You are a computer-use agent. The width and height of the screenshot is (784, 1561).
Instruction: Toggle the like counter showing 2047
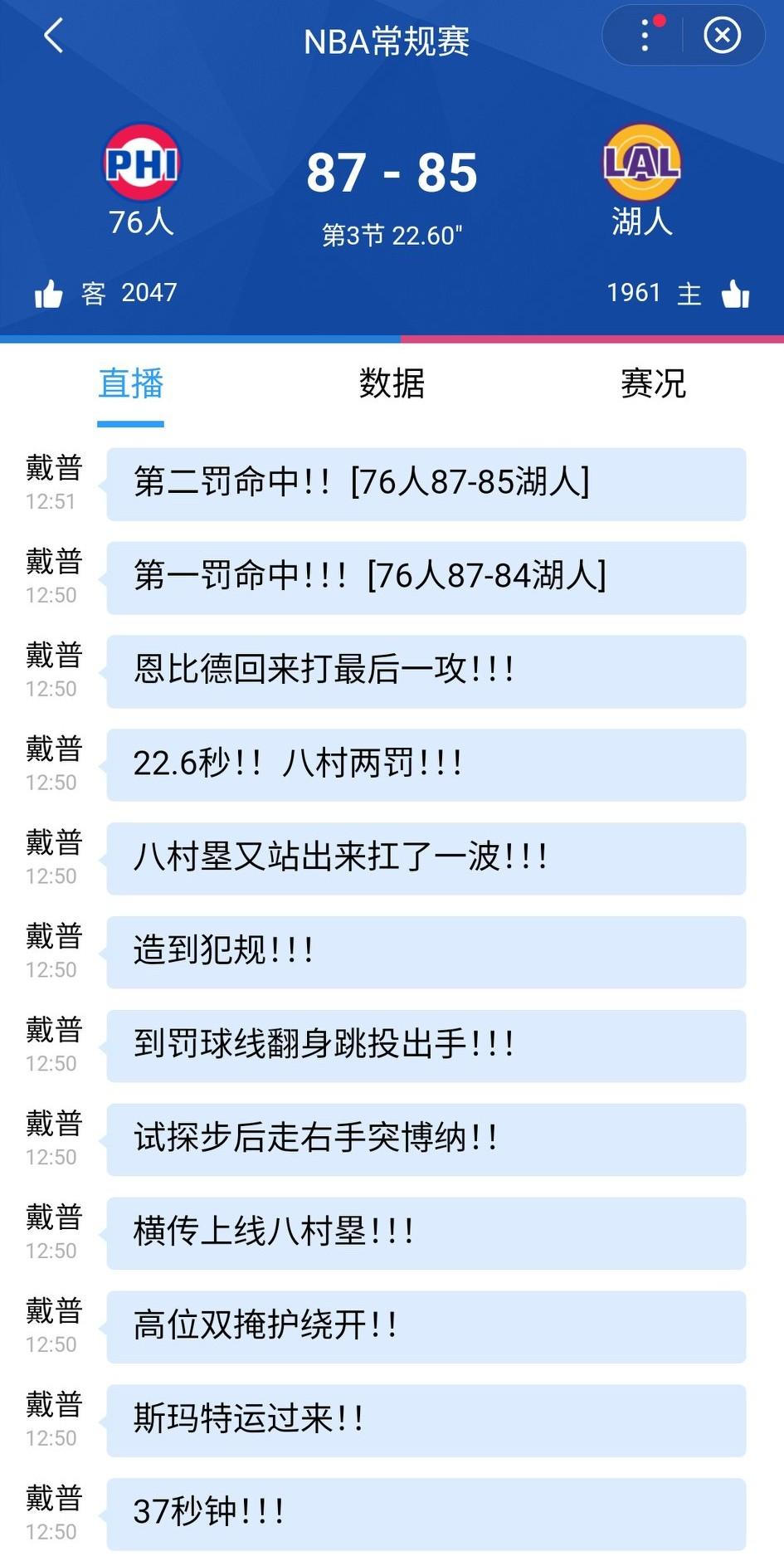coord(148,292)
